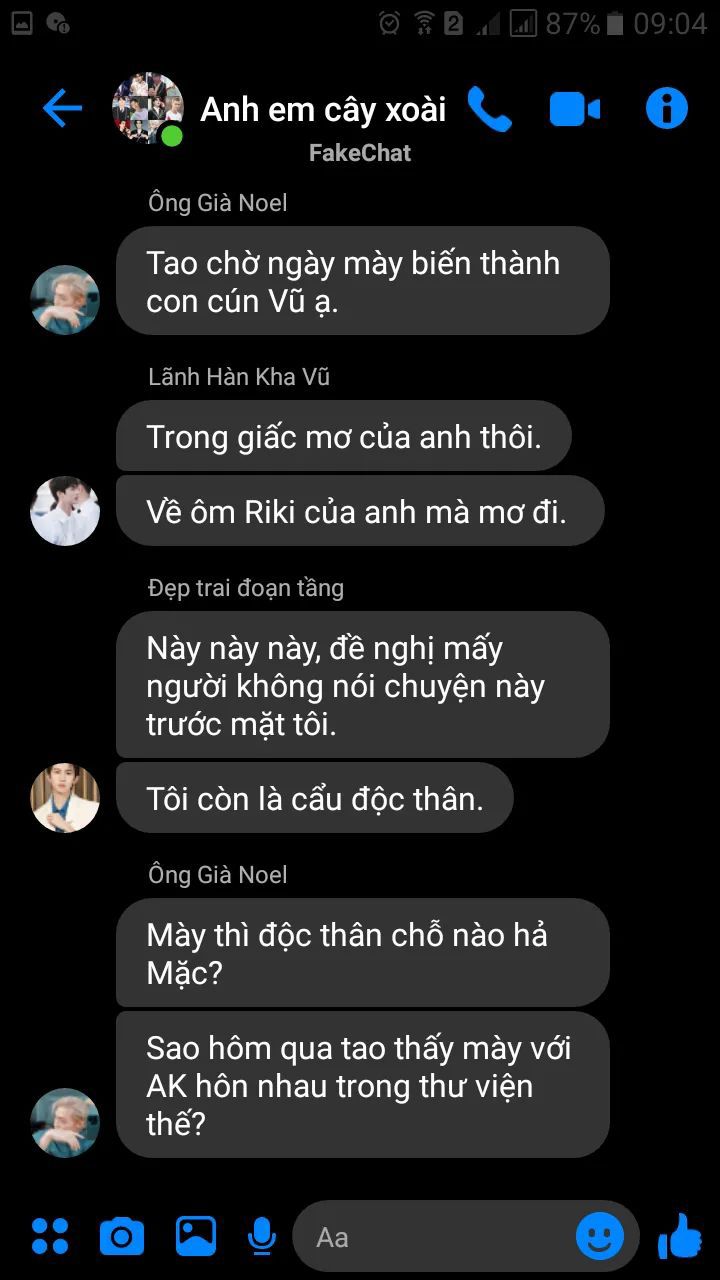Image resolution: width=720 pixels, height=1280 pixels.
Task: Open the Anh em cây xoài group header
Action: point(322,110)
